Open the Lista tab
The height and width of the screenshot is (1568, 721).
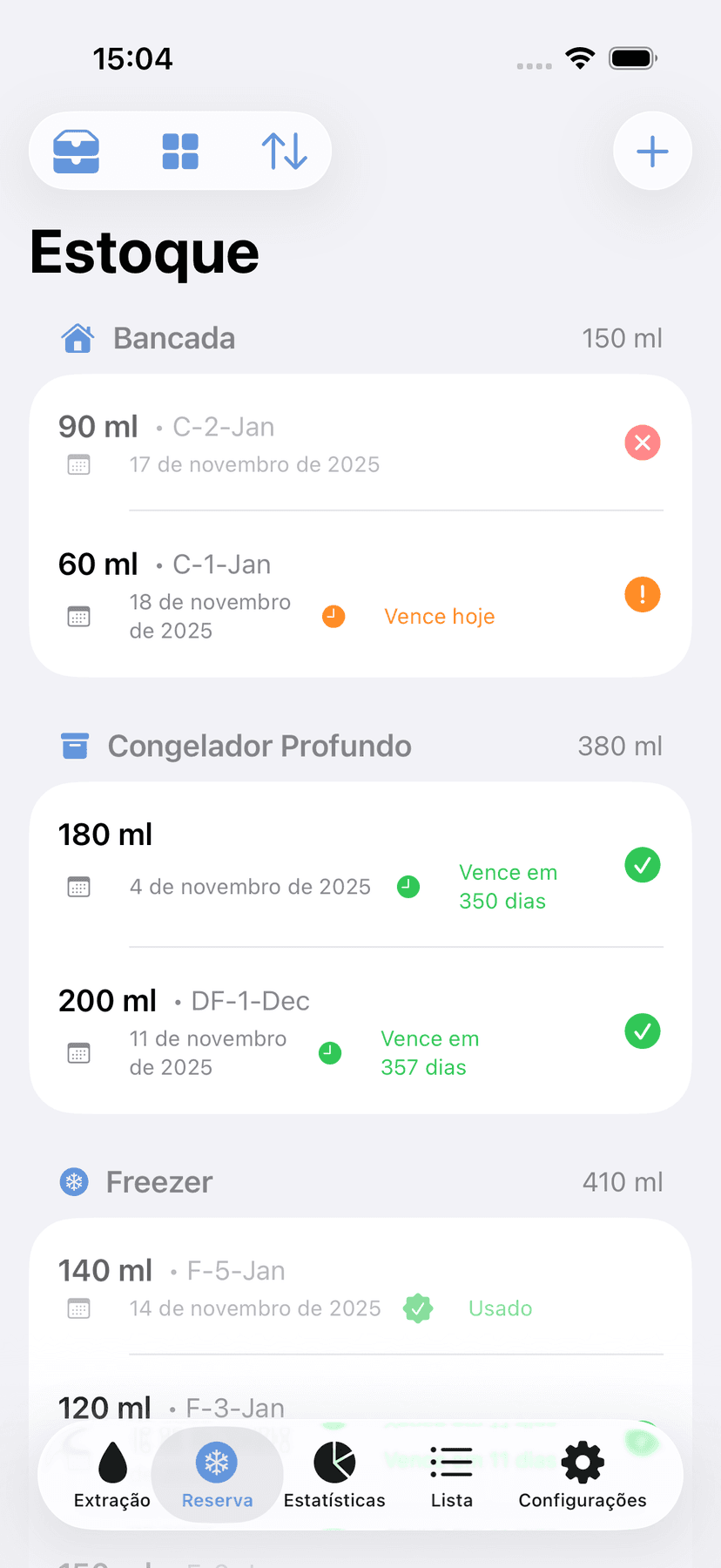(451, 1476)
